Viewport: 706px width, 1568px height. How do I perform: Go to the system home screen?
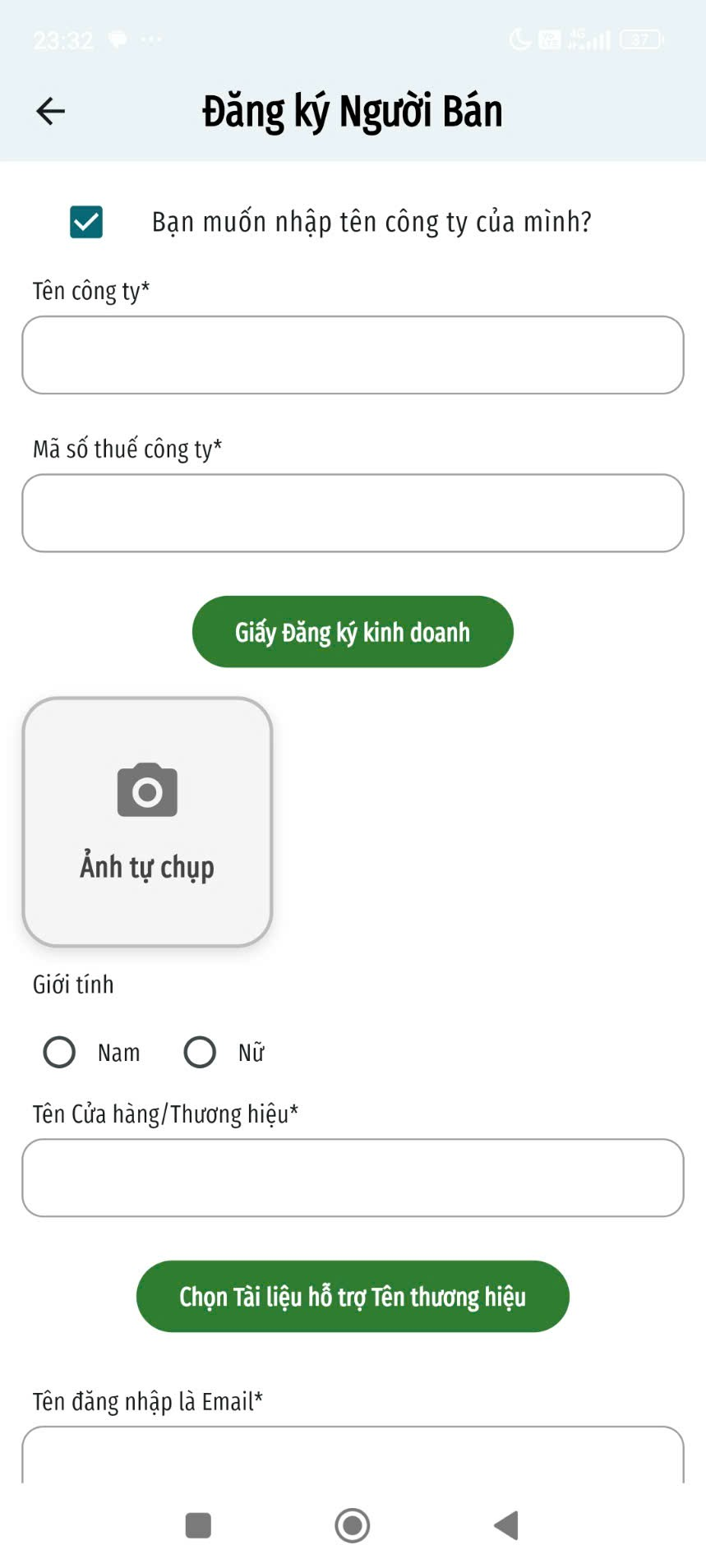(x=353, y=1525)
